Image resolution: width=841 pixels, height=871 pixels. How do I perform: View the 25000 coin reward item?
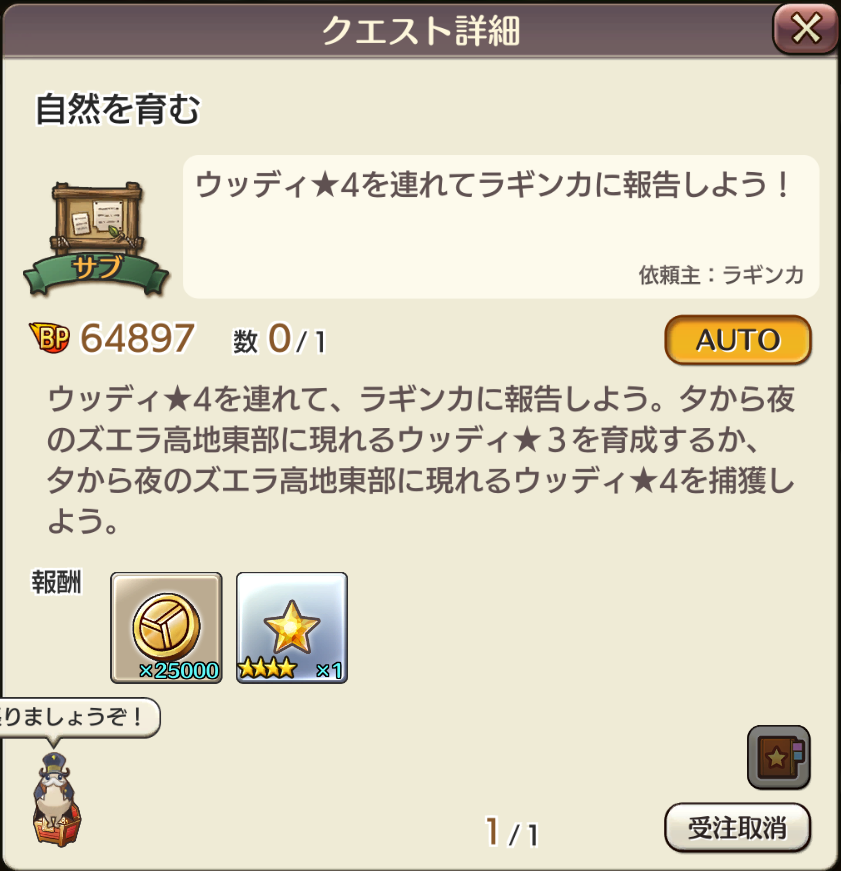[166, 627]
